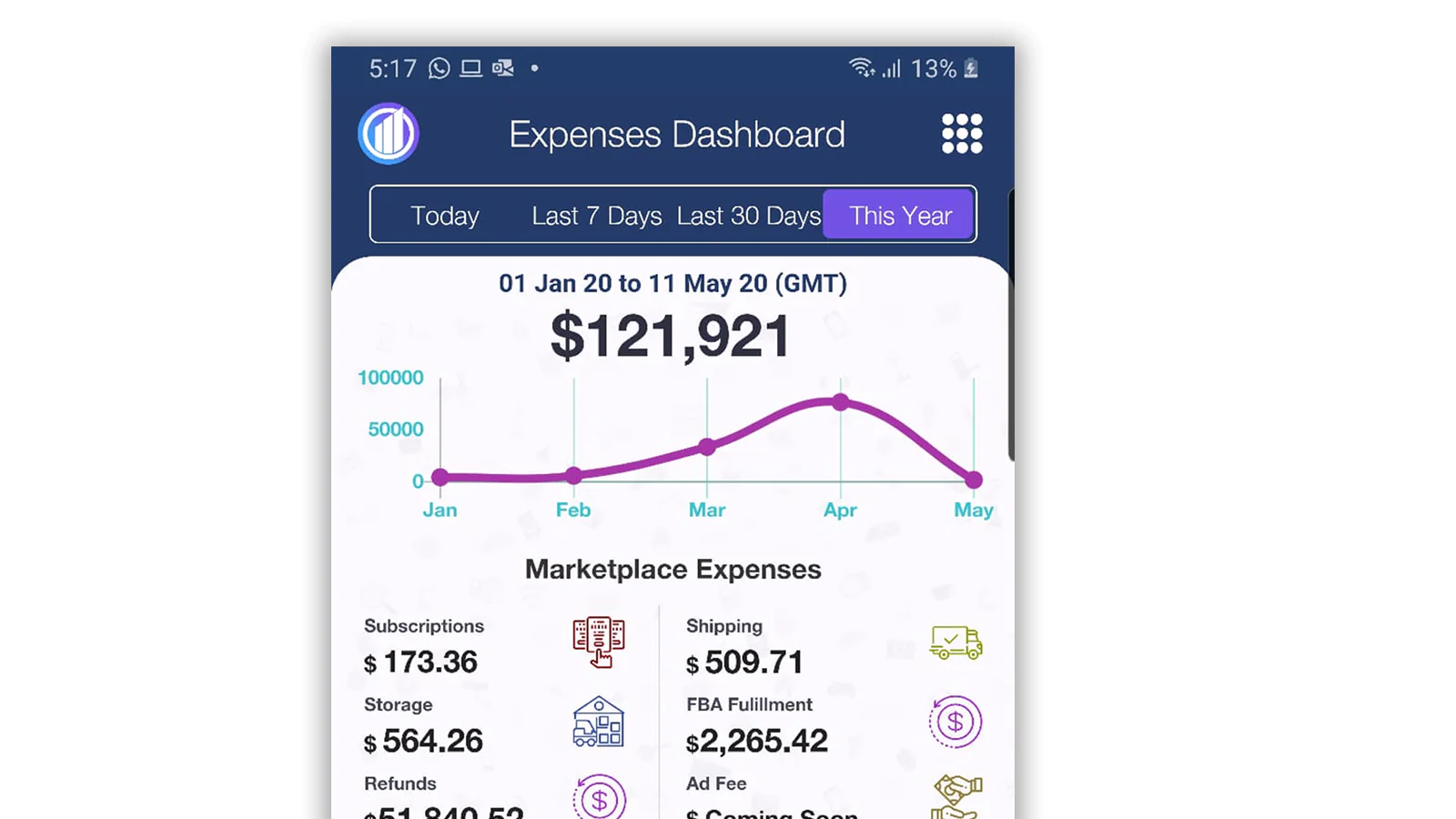
Task: Show Last 30 Days expenses
Action: click(749, 216)
